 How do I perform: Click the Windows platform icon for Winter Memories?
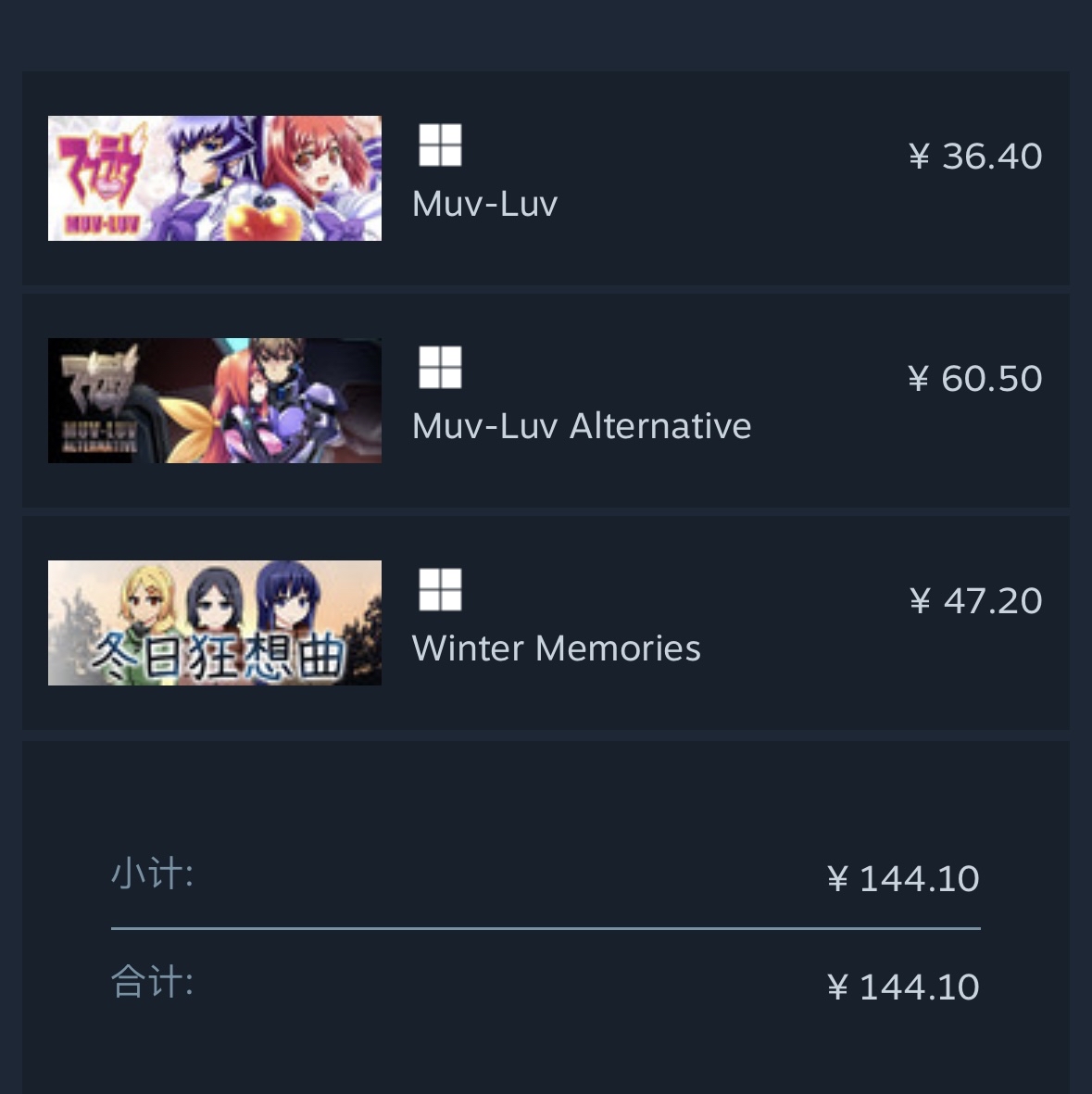pos(439,589)
